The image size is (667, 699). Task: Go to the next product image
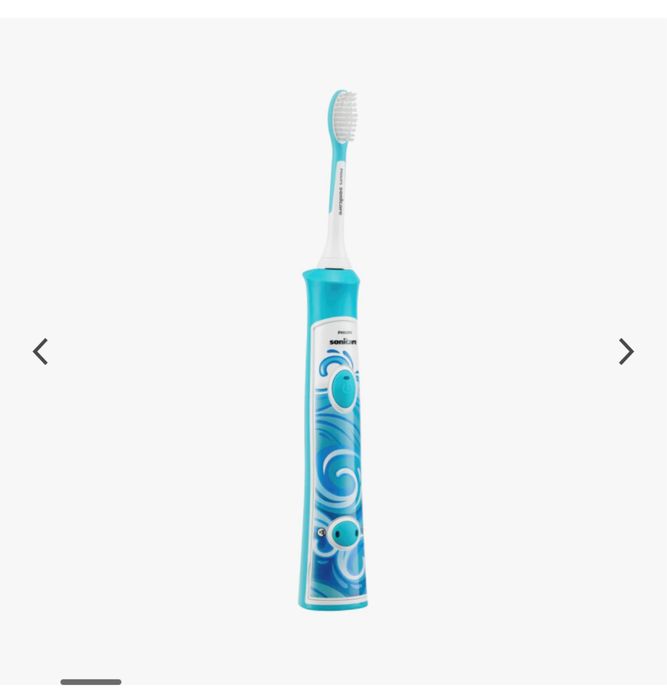626,352
